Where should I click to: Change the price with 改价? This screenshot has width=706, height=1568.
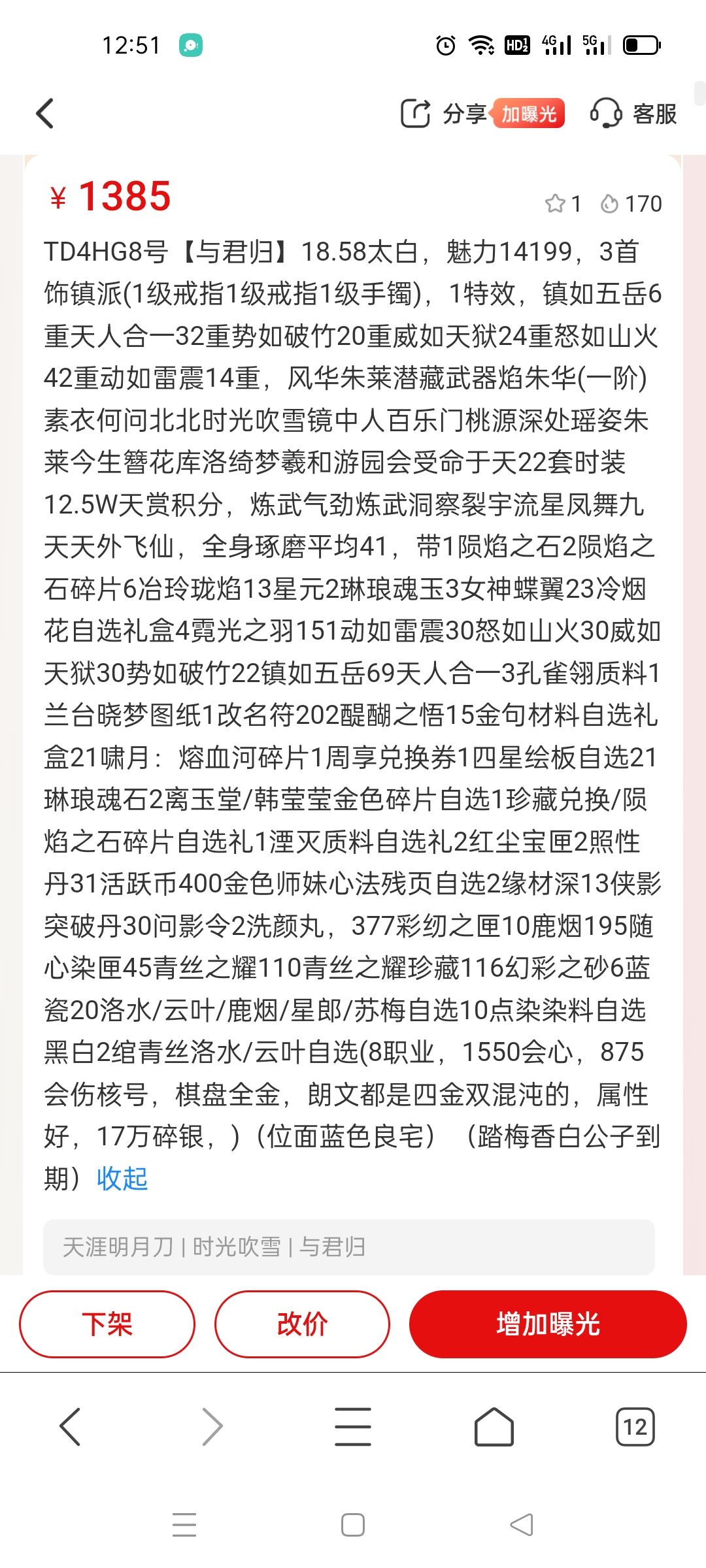pyautogui.click(x=302, y=1324)
